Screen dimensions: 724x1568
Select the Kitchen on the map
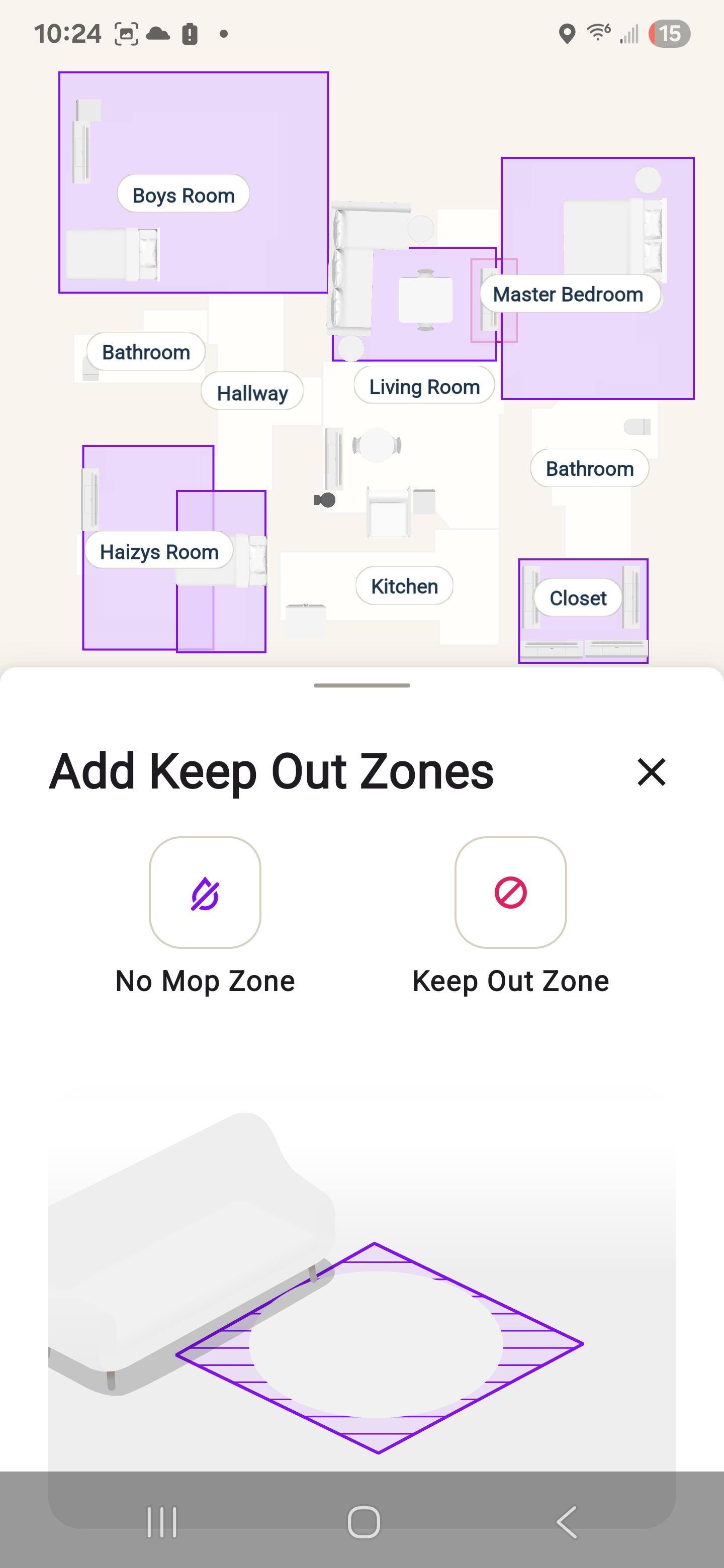[404, 585]
